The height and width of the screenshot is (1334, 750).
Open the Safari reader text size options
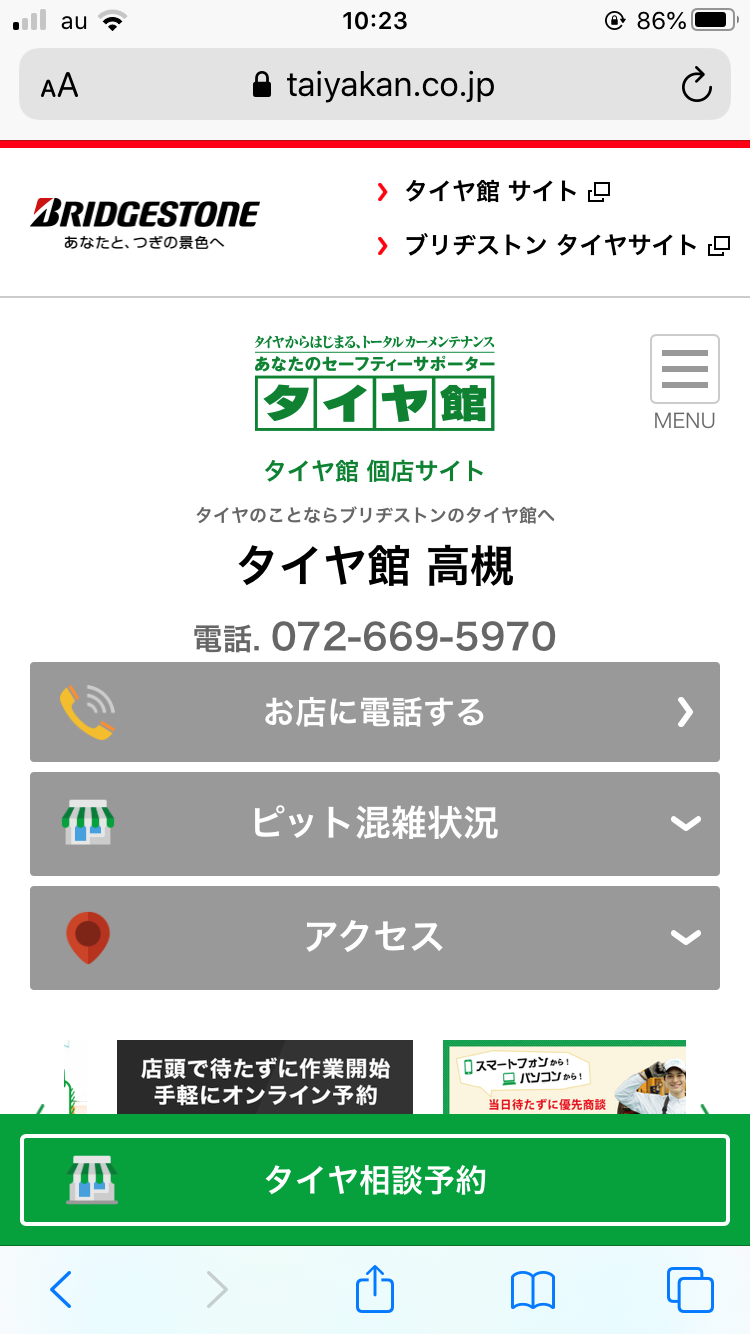tap(60, 85)
